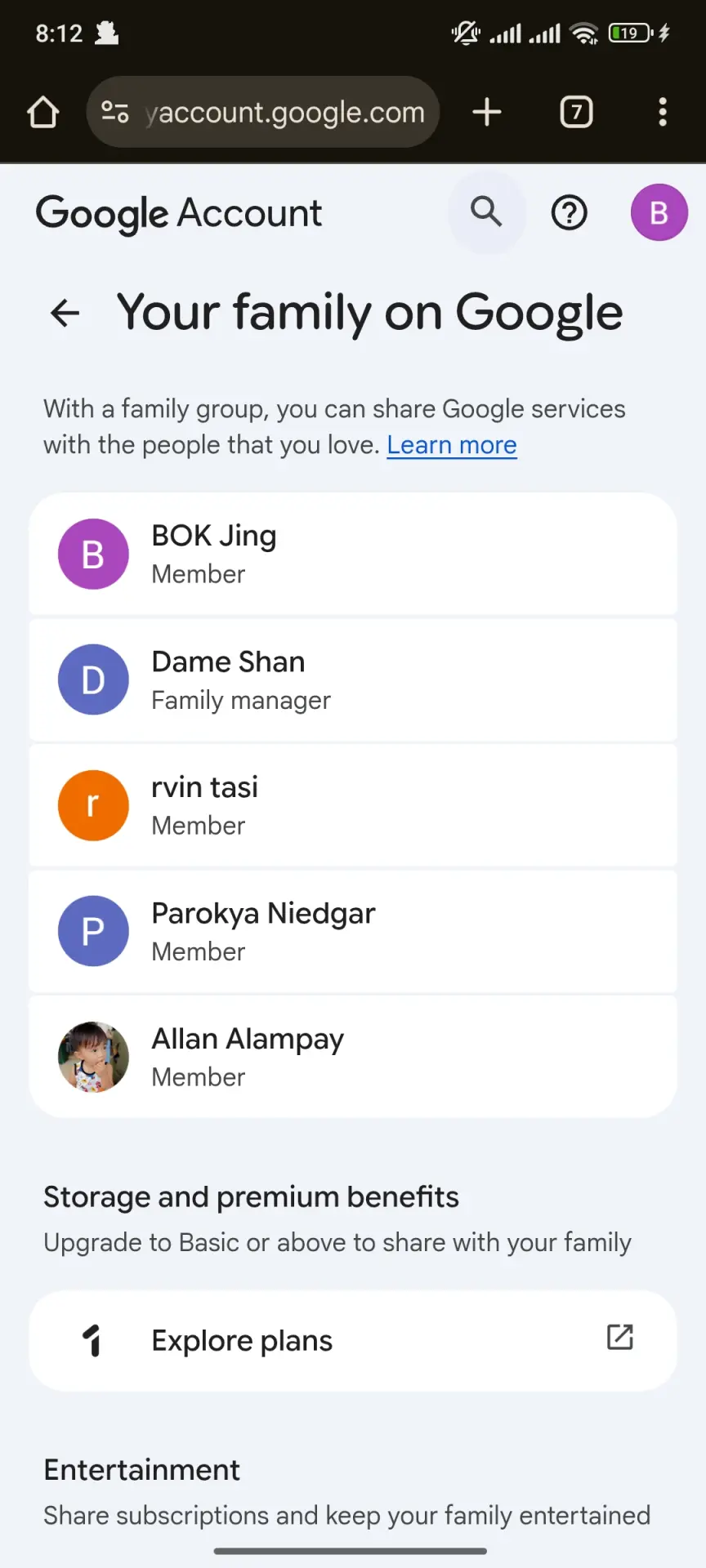The image size is (706, 1568).
Task: Open BOK Jing member details
Action: (353, 554)
